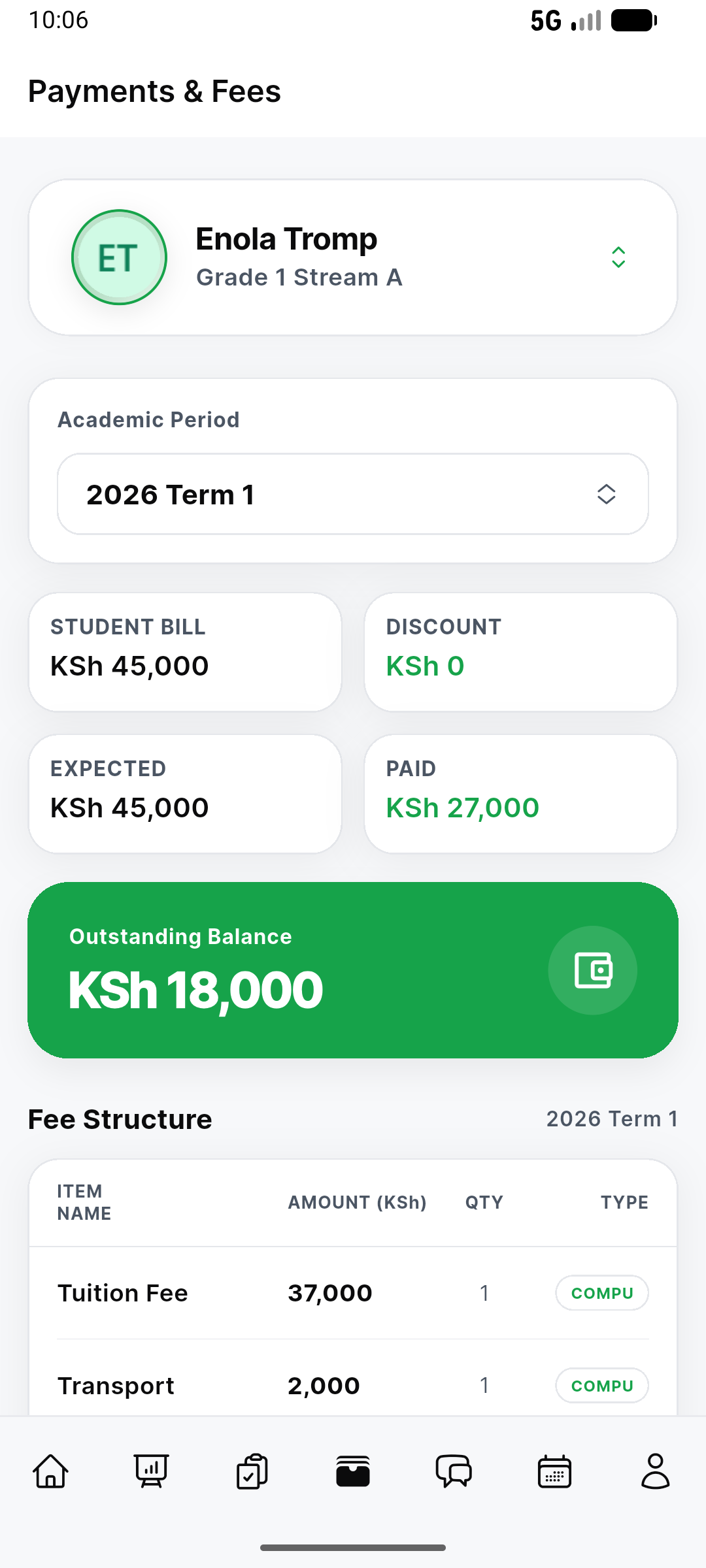This screenshot has height=1568, width=706.
Task: Select the performance analytics board icon
Action: 152,1471
